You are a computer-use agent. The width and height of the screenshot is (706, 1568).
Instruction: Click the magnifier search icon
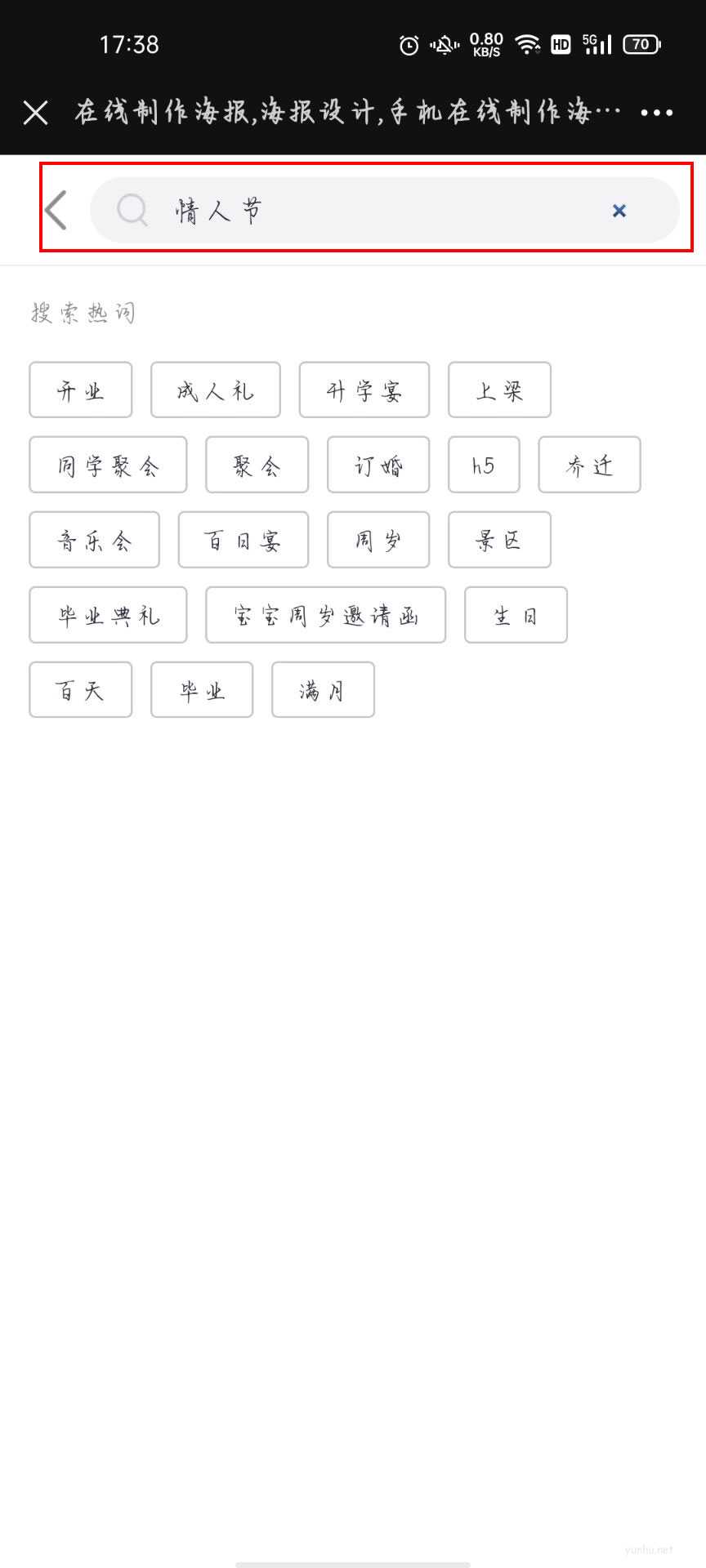point(131,211)
